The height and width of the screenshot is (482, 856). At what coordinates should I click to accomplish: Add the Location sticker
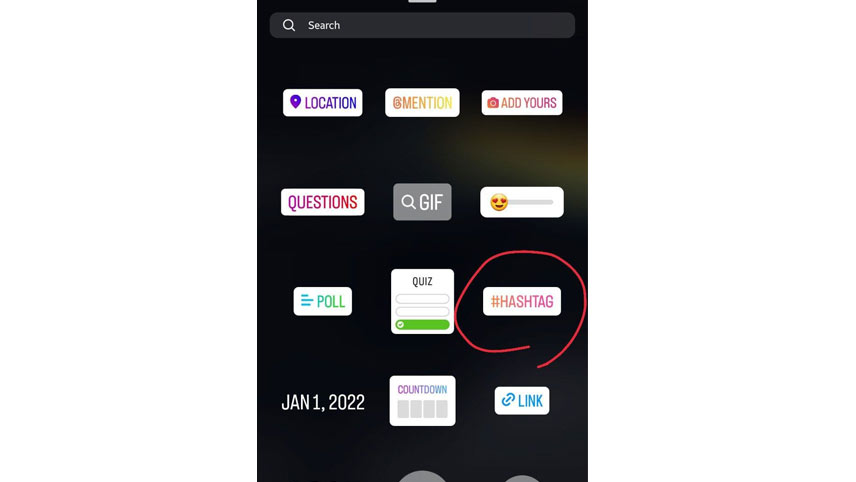tap(322, 103)
